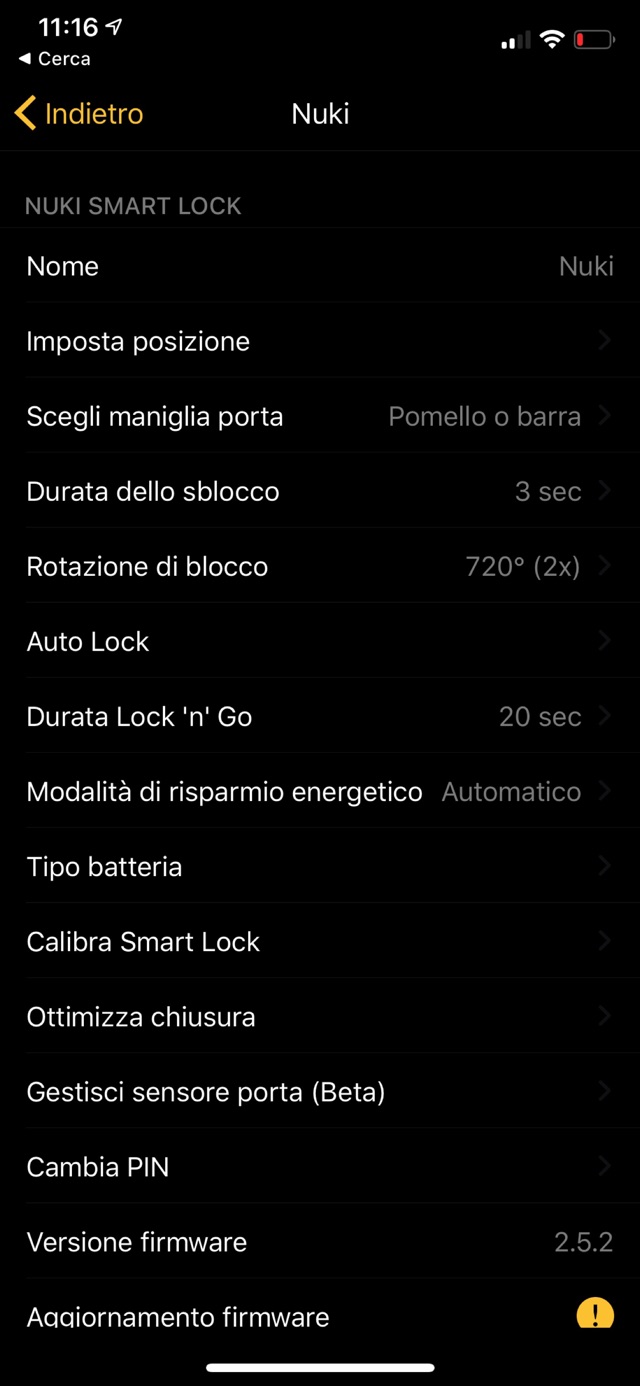640x1386 pixels.
Task: Change Durata dello sblocco value
Action: coord(320,491)
